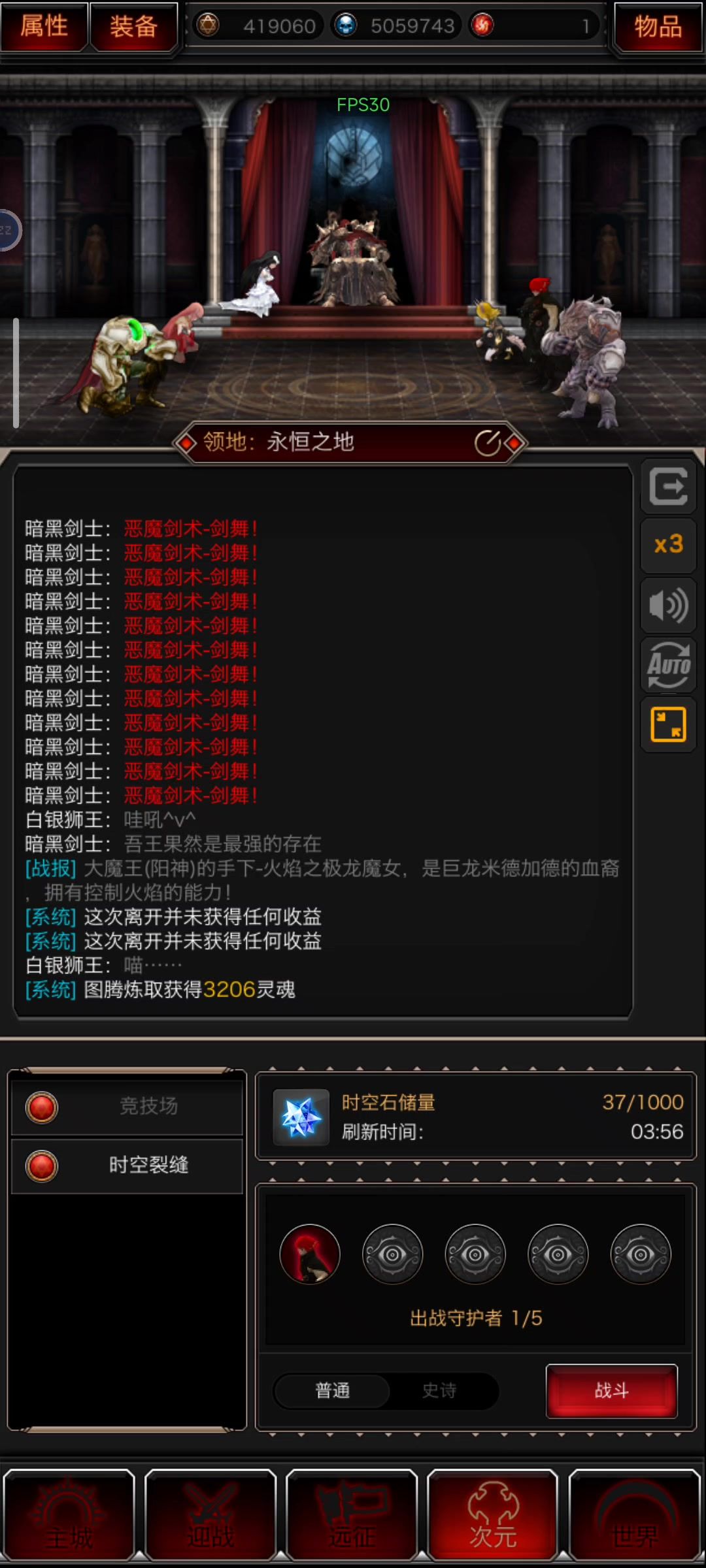Tap the exit icon beside the log
Viewport: 706px width, 1568px height.
point(668,486)
